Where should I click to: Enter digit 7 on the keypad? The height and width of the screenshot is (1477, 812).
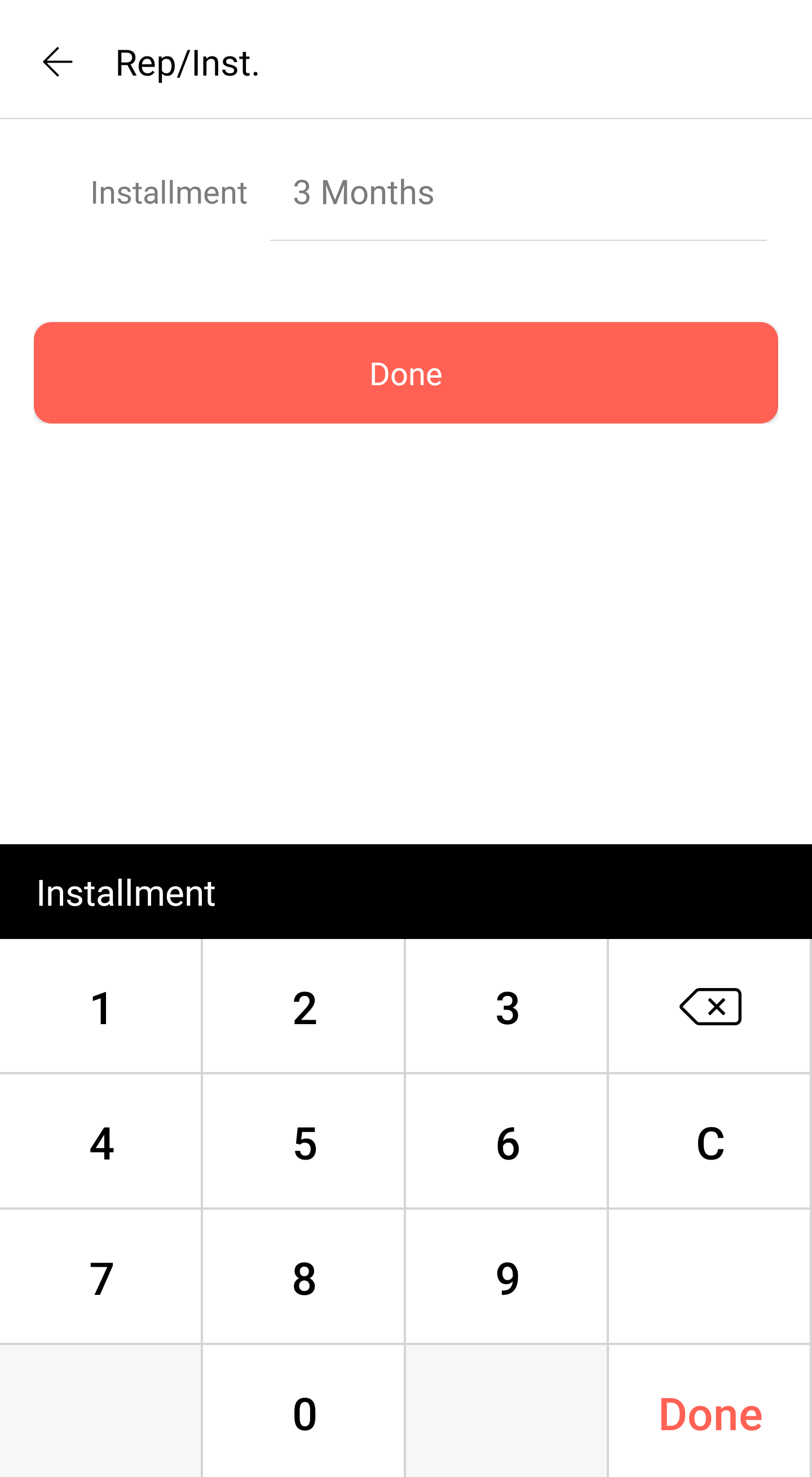tap(101, 1277)
